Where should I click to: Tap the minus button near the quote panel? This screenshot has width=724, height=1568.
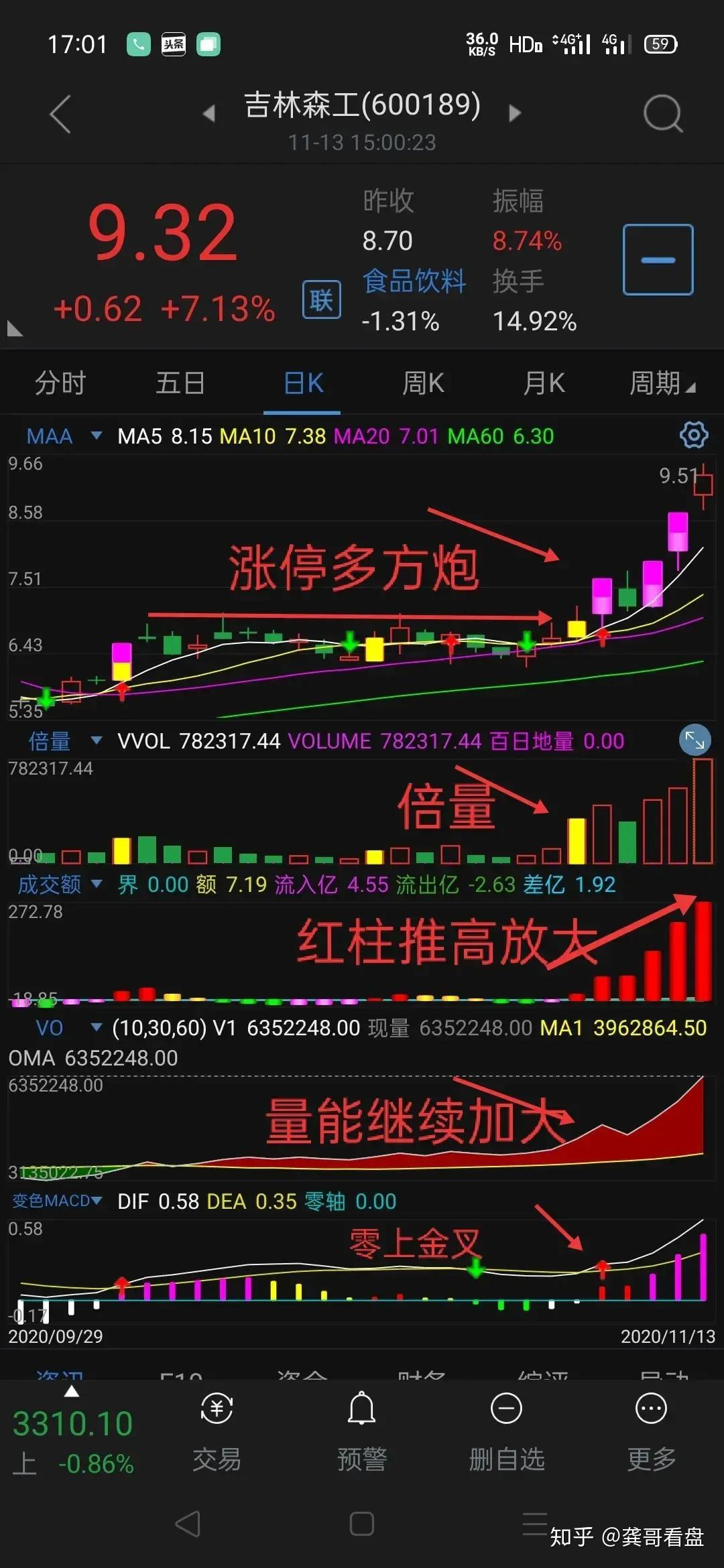pos(658,259)
